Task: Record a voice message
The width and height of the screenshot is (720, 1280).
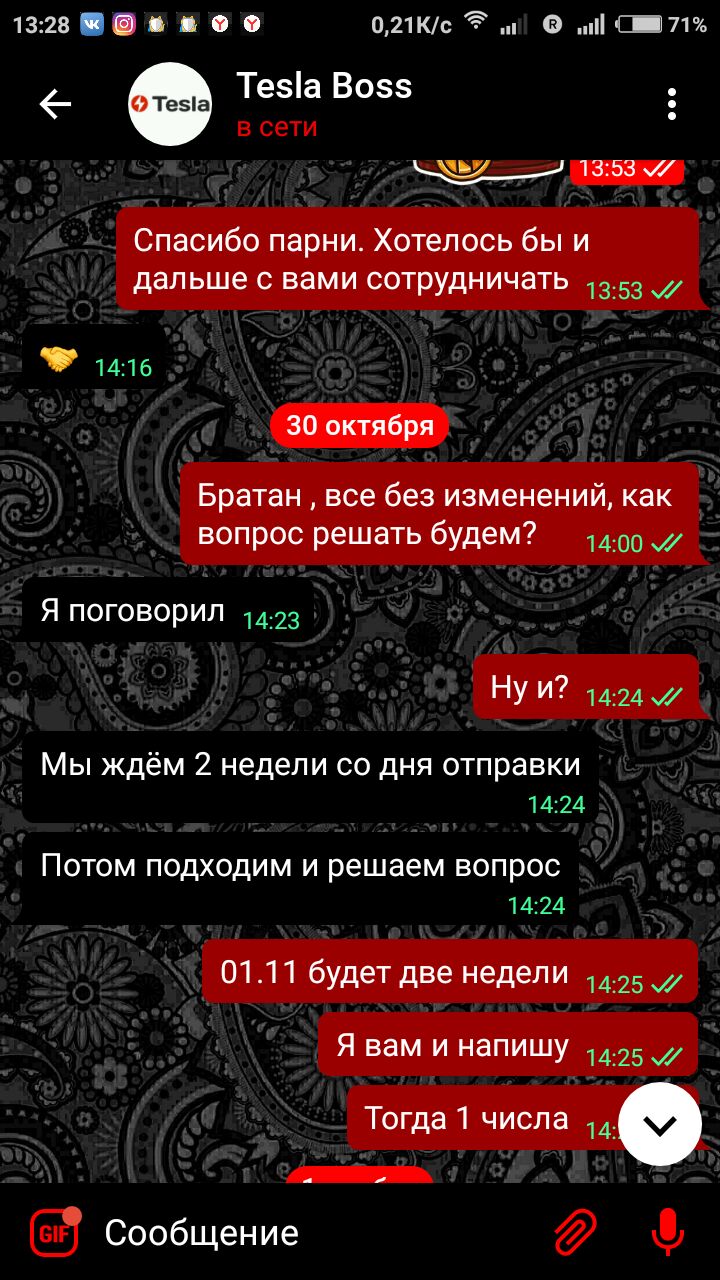Action: tap(667, 1232)
